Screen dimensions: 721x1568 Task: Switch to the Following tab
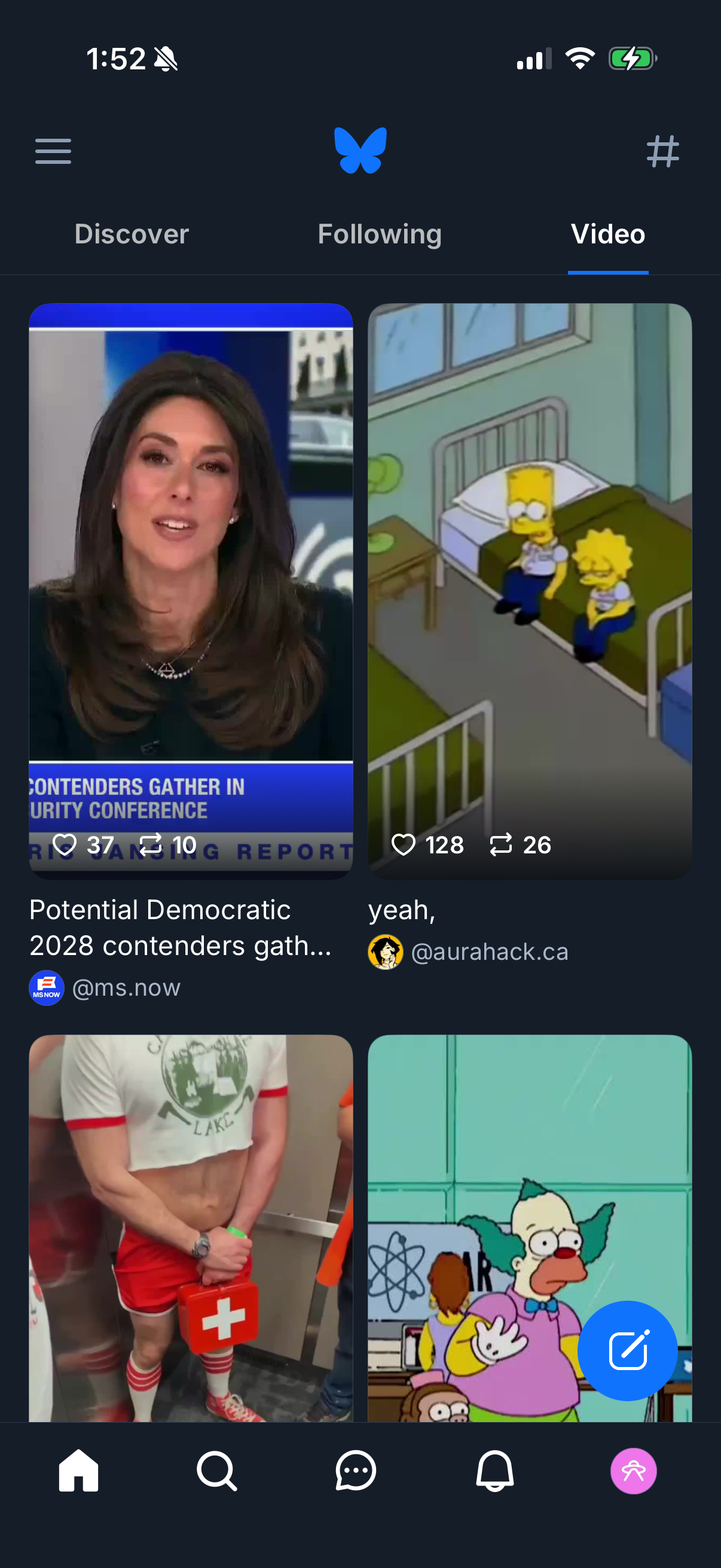coord(379,234)
